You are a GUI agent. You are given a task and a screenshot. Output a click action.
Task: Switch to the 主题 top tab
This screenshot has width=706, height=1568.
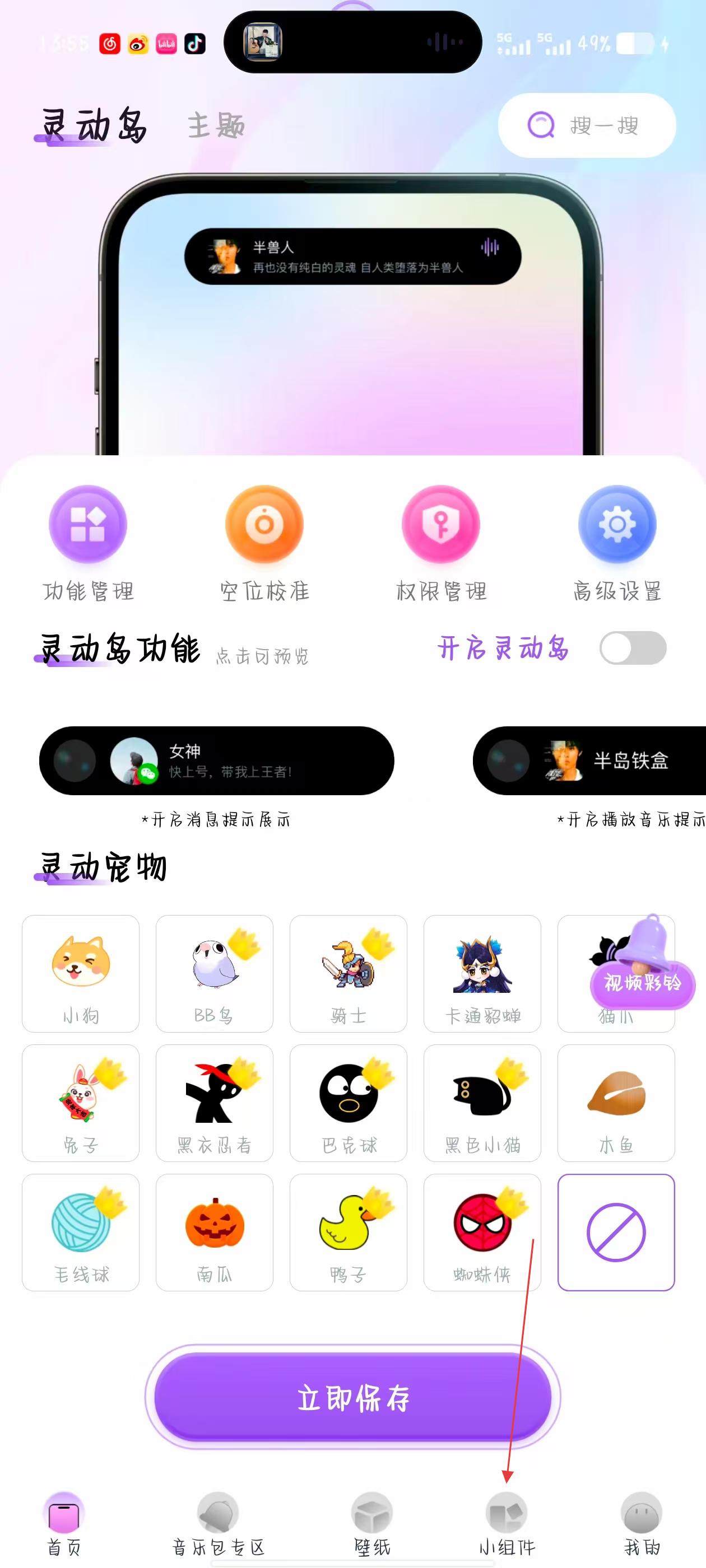pyautogui.click(x=216, y=125)
